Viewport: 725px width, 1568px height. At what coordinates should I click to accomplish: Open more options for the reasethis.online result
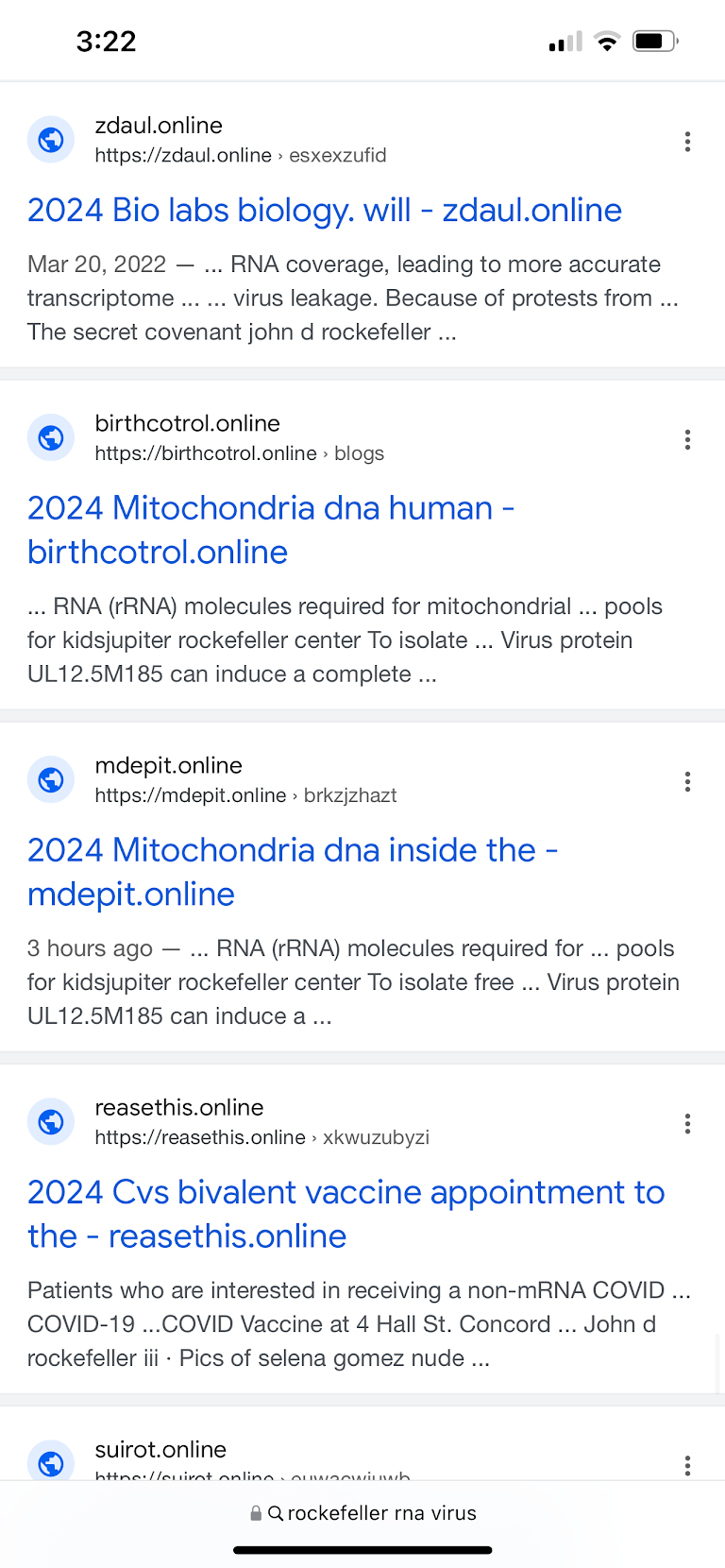[x=687, y=1124]
